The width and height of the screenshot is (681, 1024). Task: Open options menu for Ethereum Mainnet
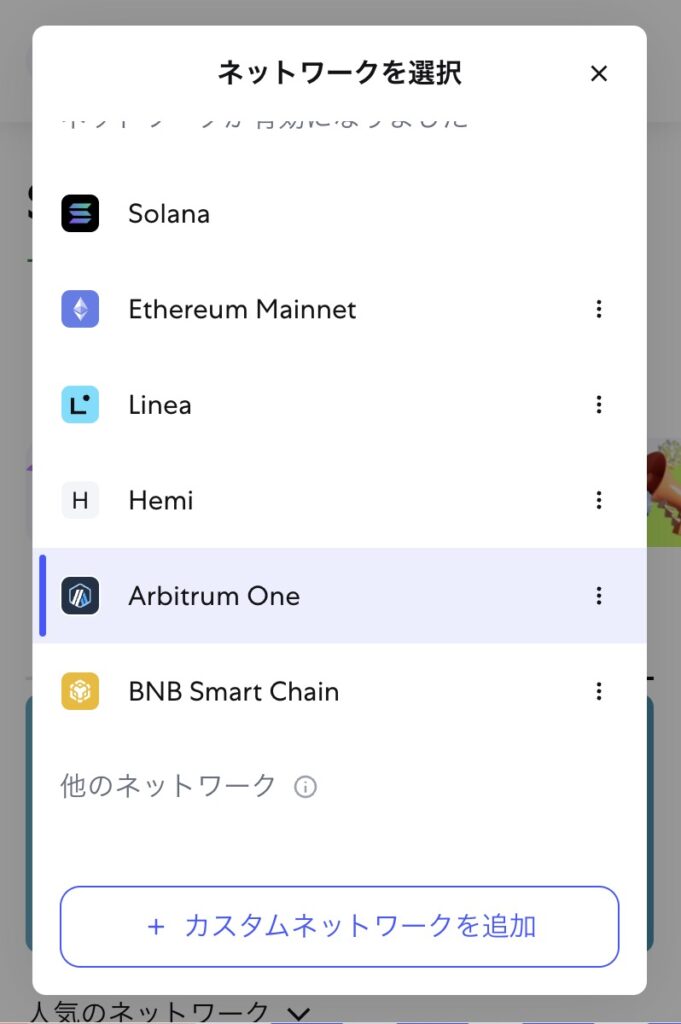click(x=599, y=310)
